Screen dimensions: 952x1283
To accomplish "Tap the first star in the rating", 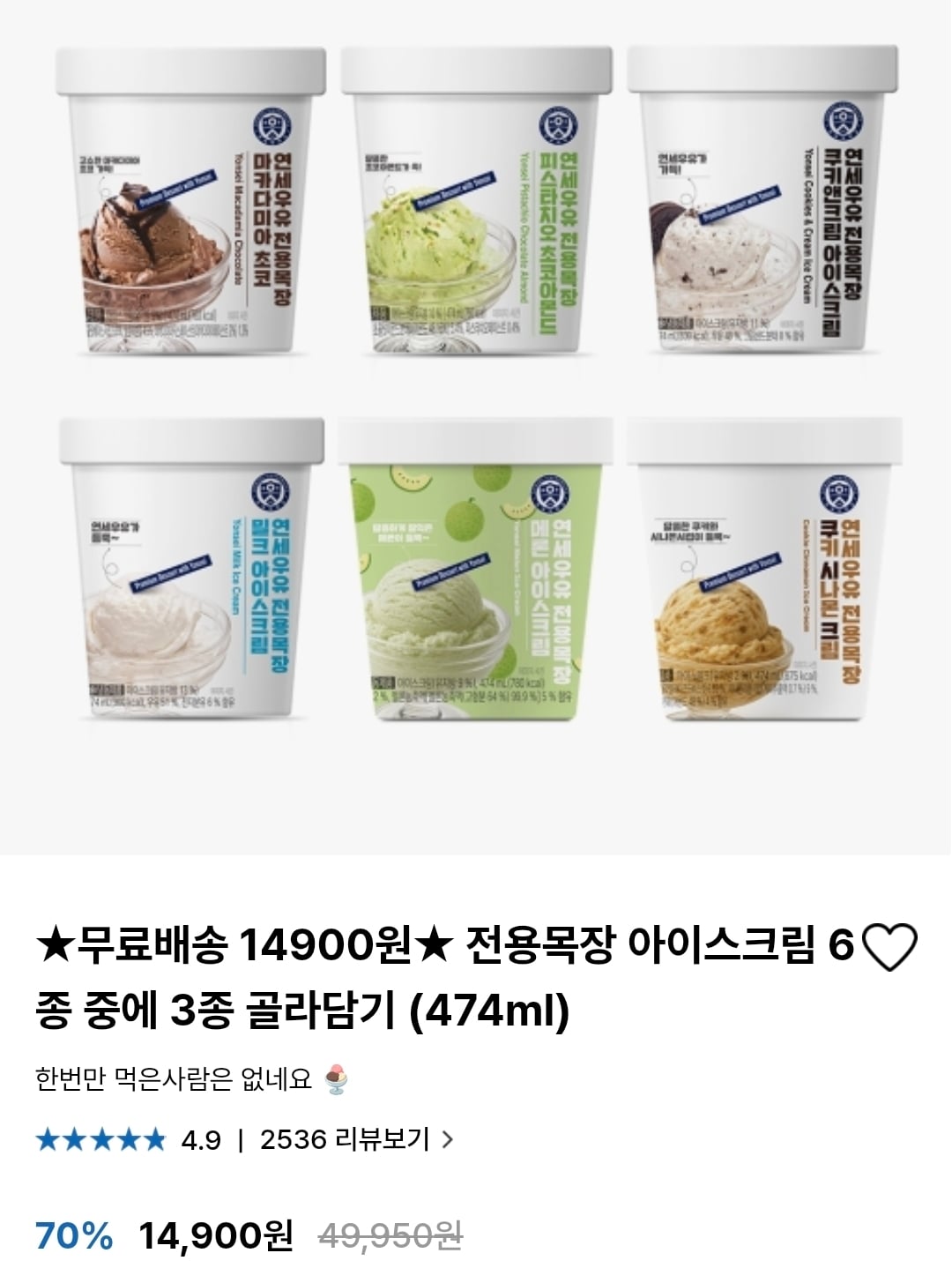I will tap(46, 1141).
